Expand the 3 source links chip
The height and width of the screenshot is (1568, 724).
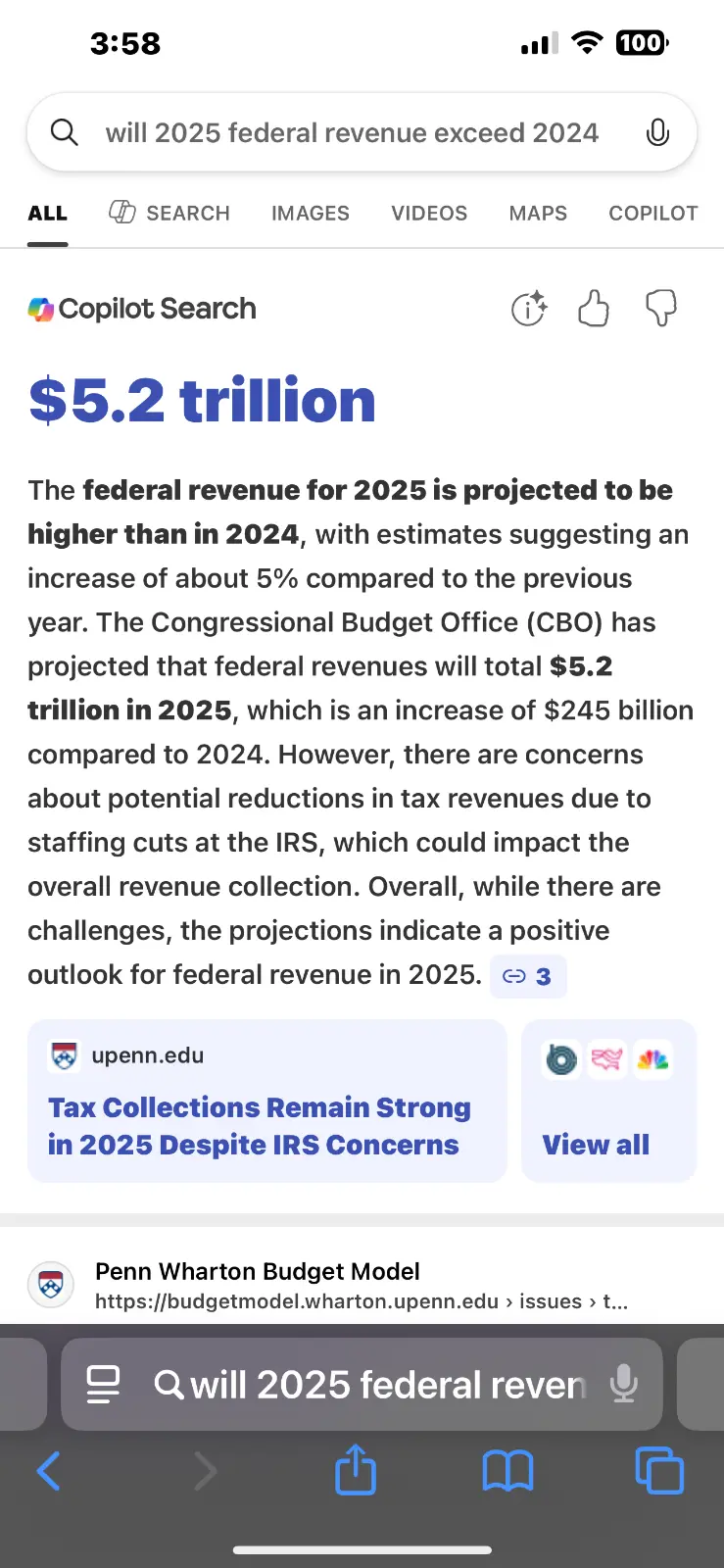[x=527, y=976]
